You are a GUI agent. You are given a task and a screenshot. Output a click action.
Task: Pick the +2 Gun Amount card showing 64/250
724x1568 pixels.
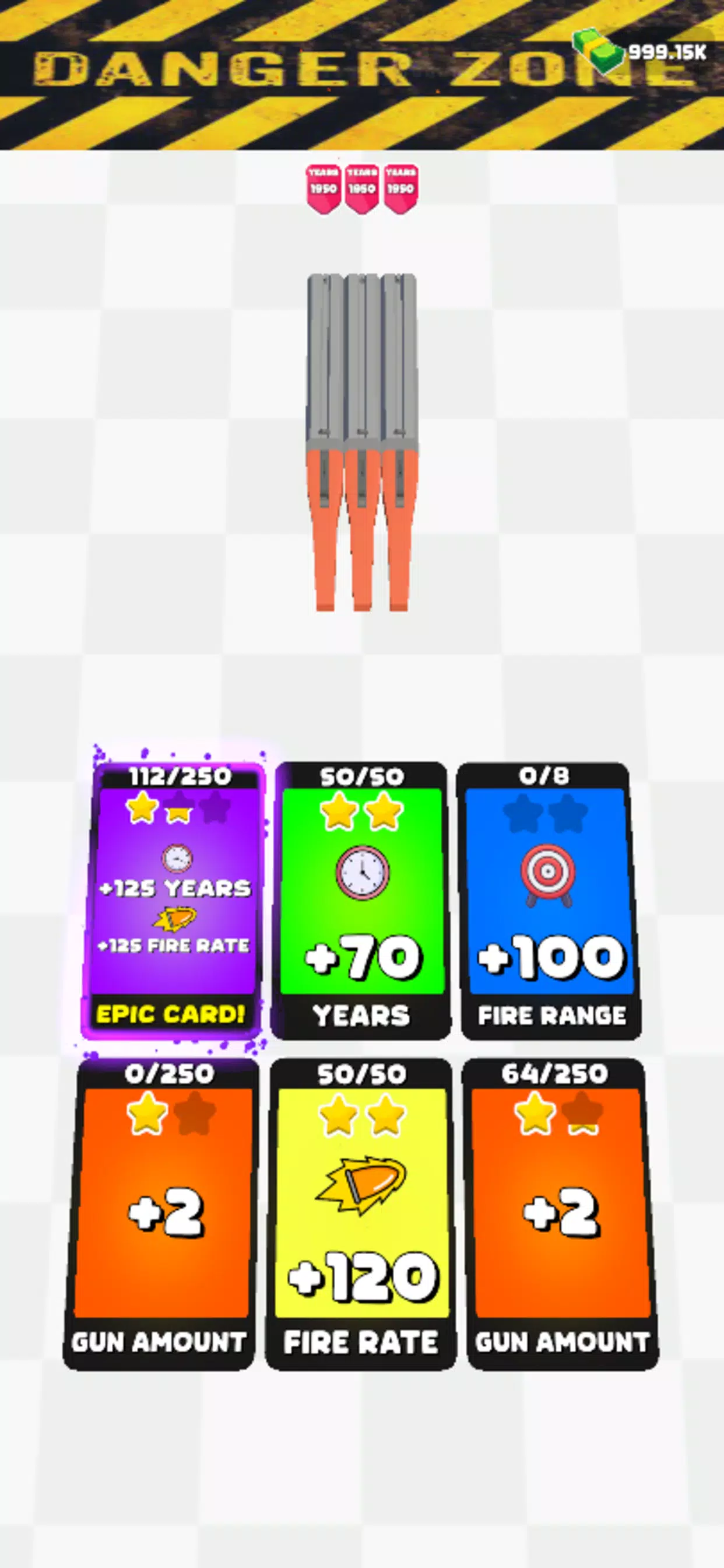point(561,1214)
